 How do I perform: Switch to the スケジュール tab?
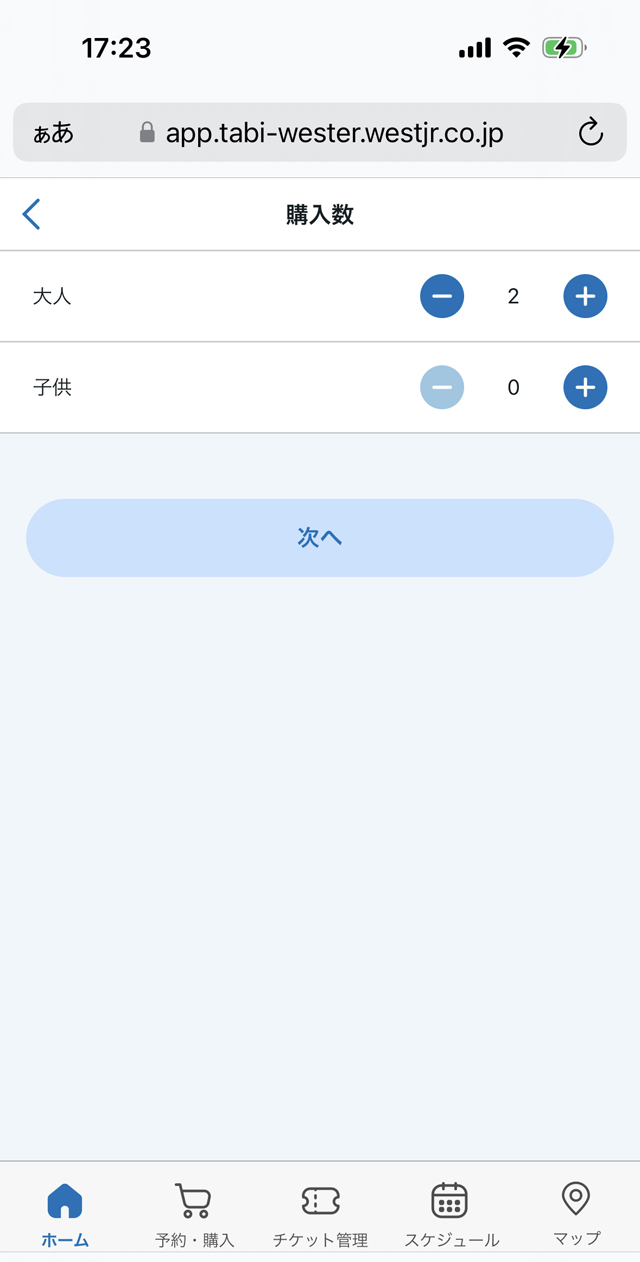(451, 1215)
